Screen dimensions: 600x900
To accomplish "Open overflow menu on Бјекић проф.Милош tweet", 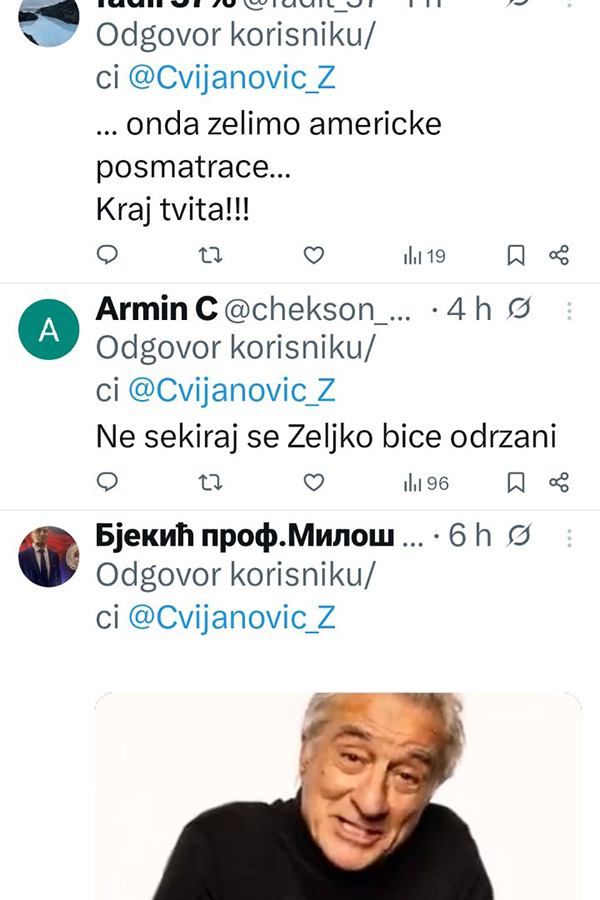I will point(569,538).
